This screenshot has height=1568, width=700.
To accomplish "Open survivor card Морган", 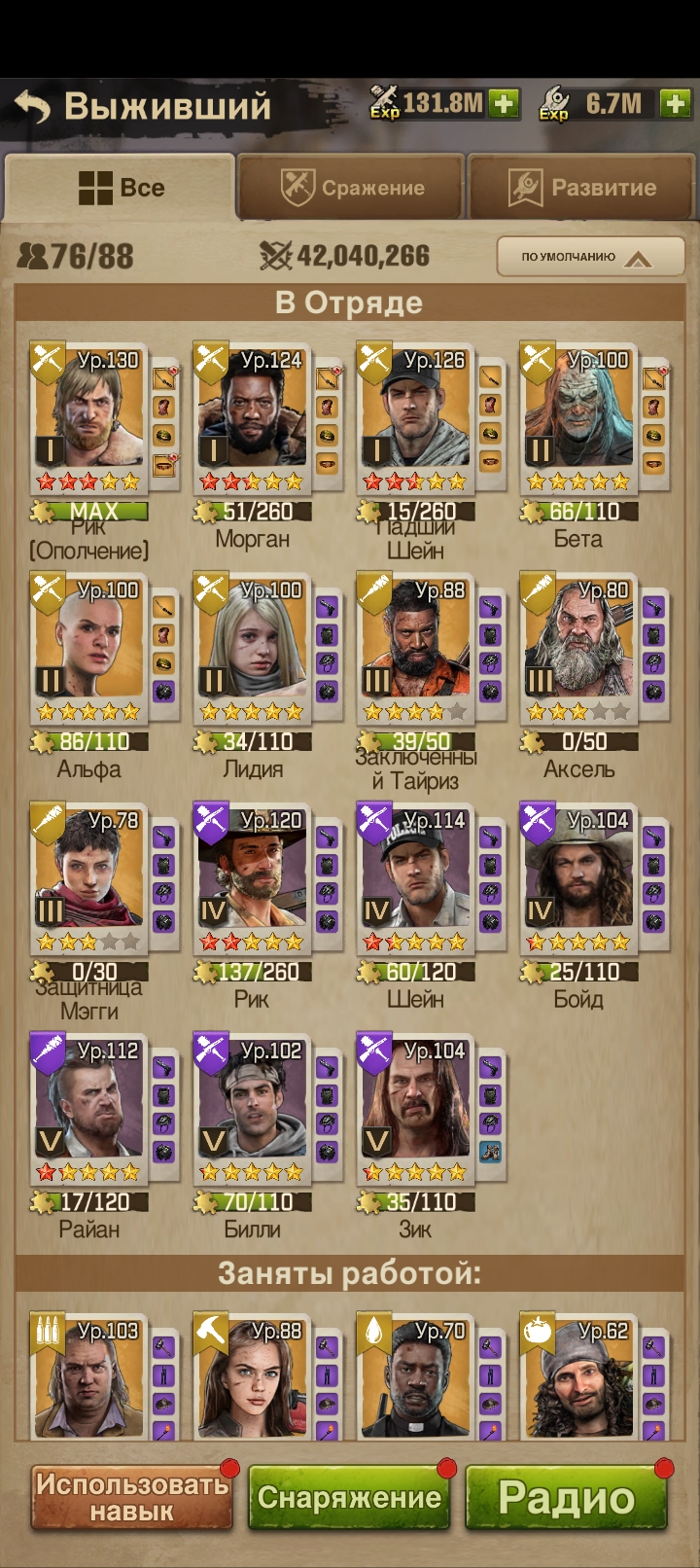I will [252, 418].
